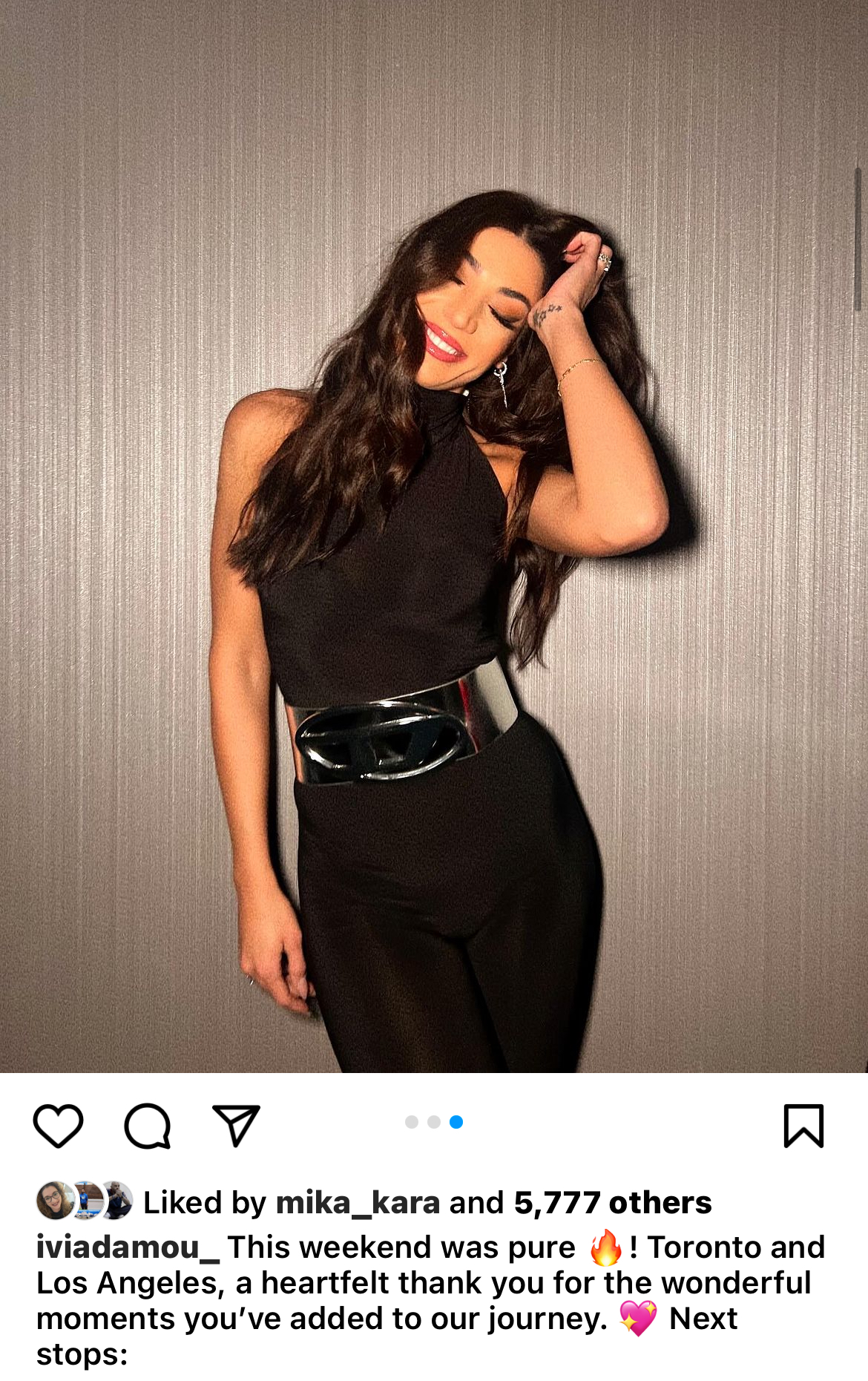Save the post with the bookmark icon
This screenshot has height=1381, width=868.
803,1126
